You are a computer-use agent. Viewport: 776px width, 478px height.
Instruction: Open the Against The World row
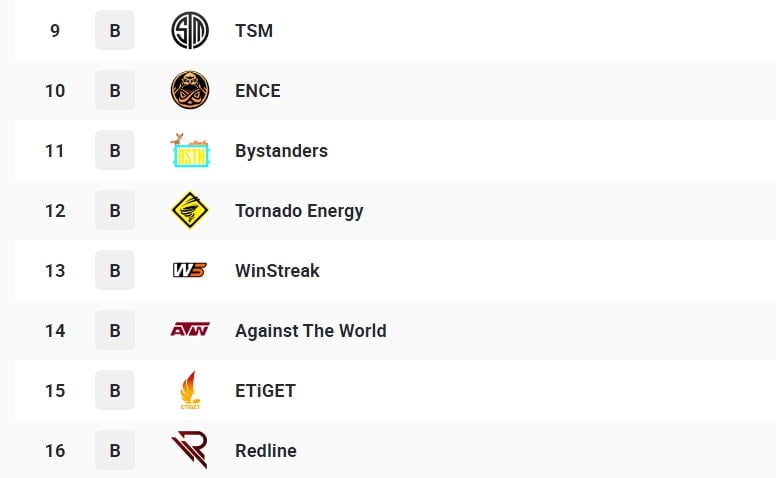tap(310, 331)
